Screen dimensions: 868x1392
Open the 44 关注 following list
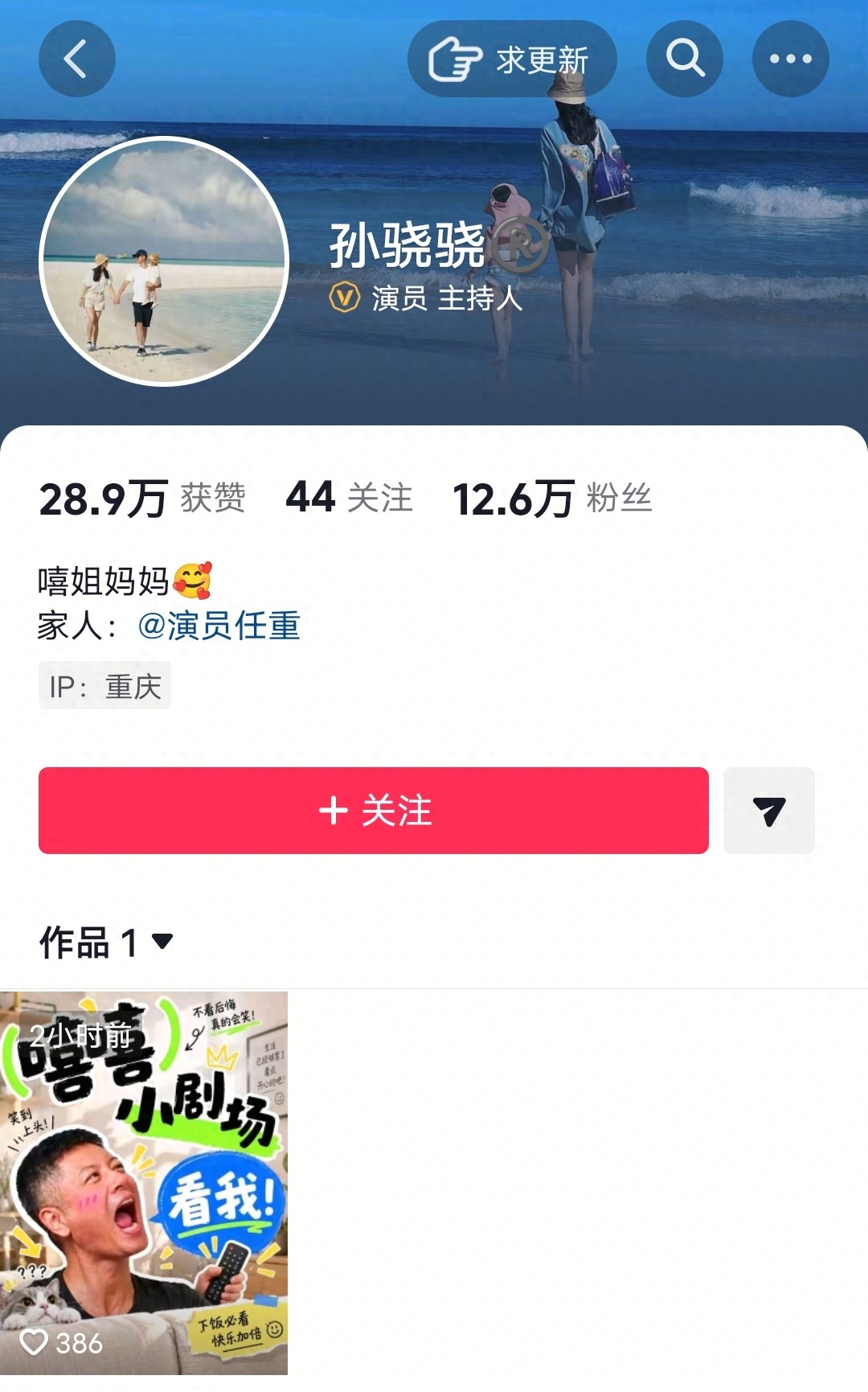(349, 499)
